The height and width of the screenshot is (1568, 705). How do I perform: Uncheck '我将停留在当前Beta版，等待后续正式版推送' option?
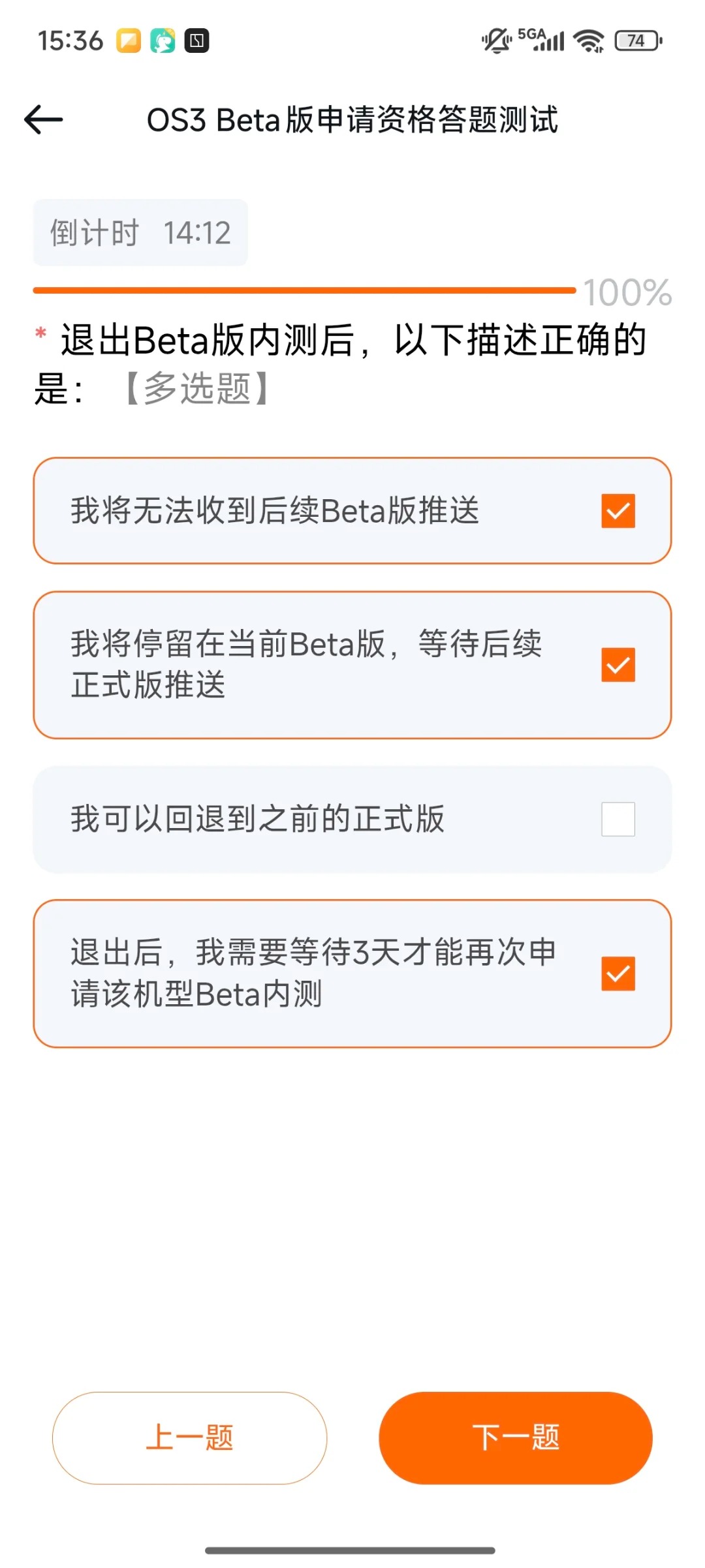click(x=618, y=665)
